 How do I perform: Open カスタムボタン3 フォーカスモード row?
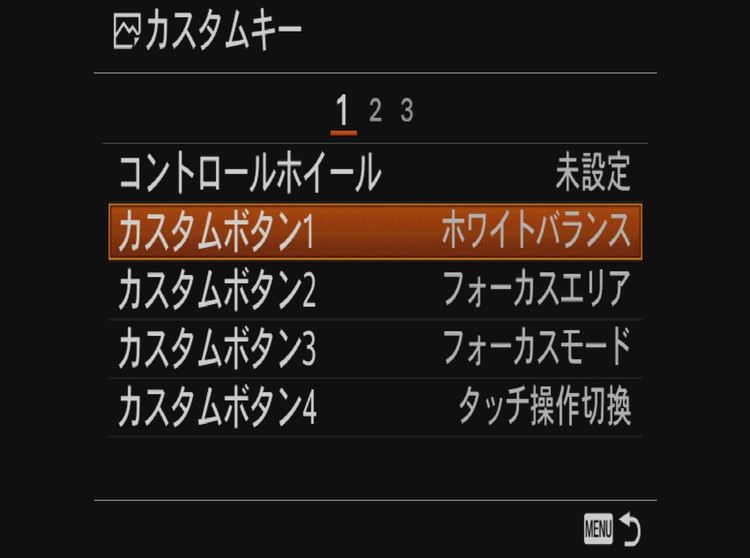(x=374, y=348)
